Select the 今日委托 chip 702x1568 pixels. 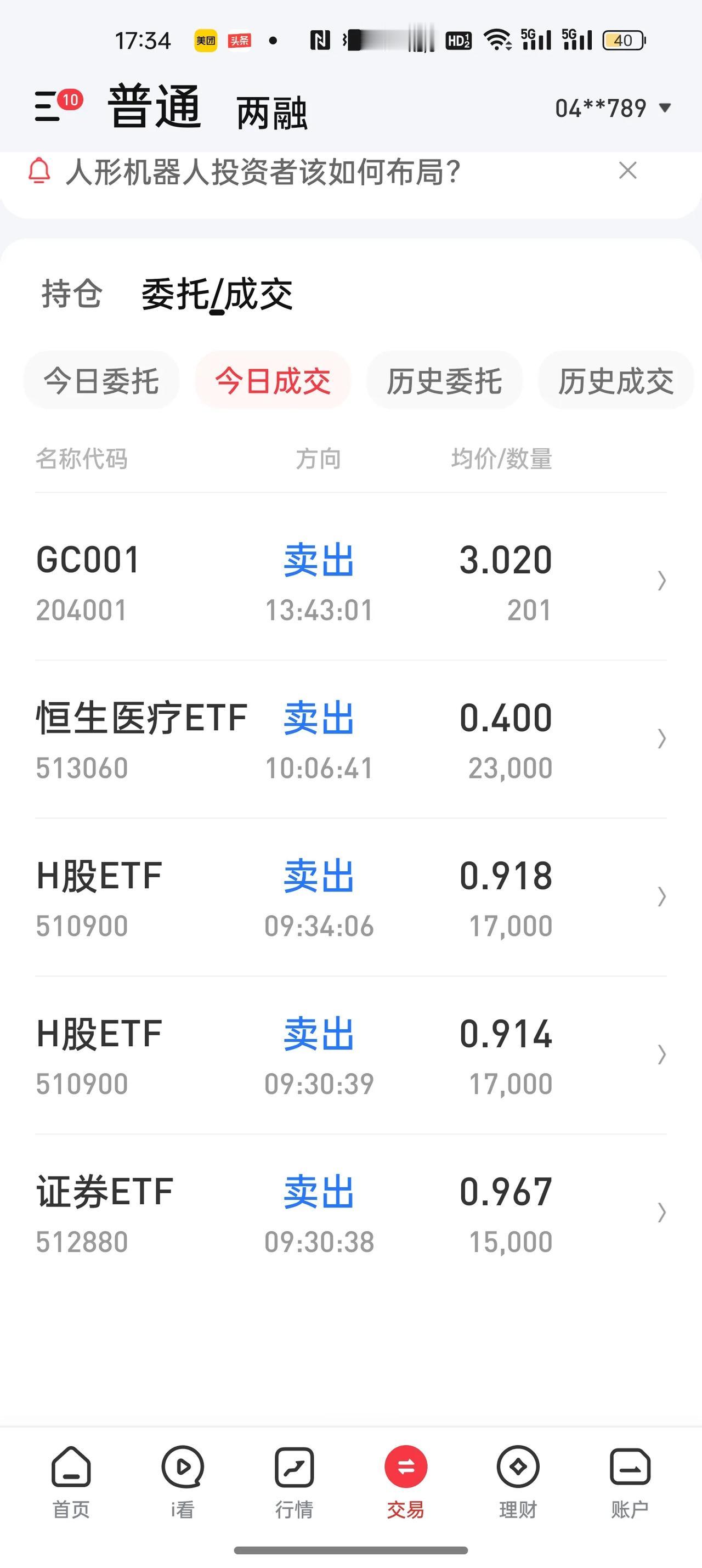coord(101,381)
